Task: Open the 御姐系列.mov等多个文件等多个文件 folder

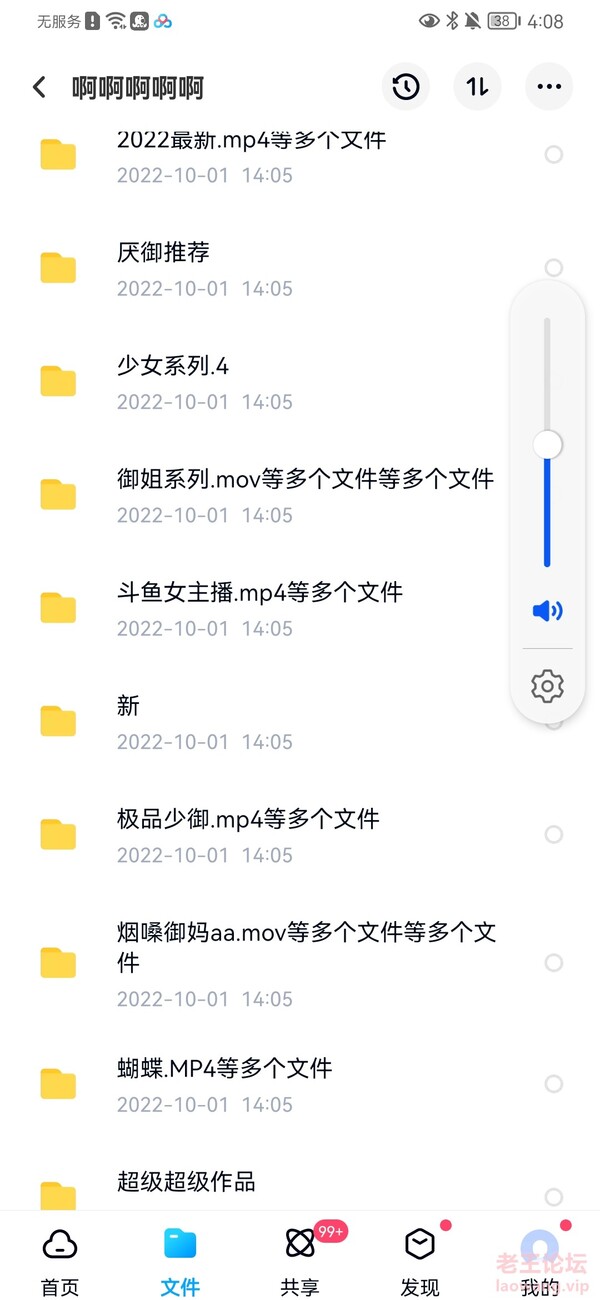Action: pos(300,495)
